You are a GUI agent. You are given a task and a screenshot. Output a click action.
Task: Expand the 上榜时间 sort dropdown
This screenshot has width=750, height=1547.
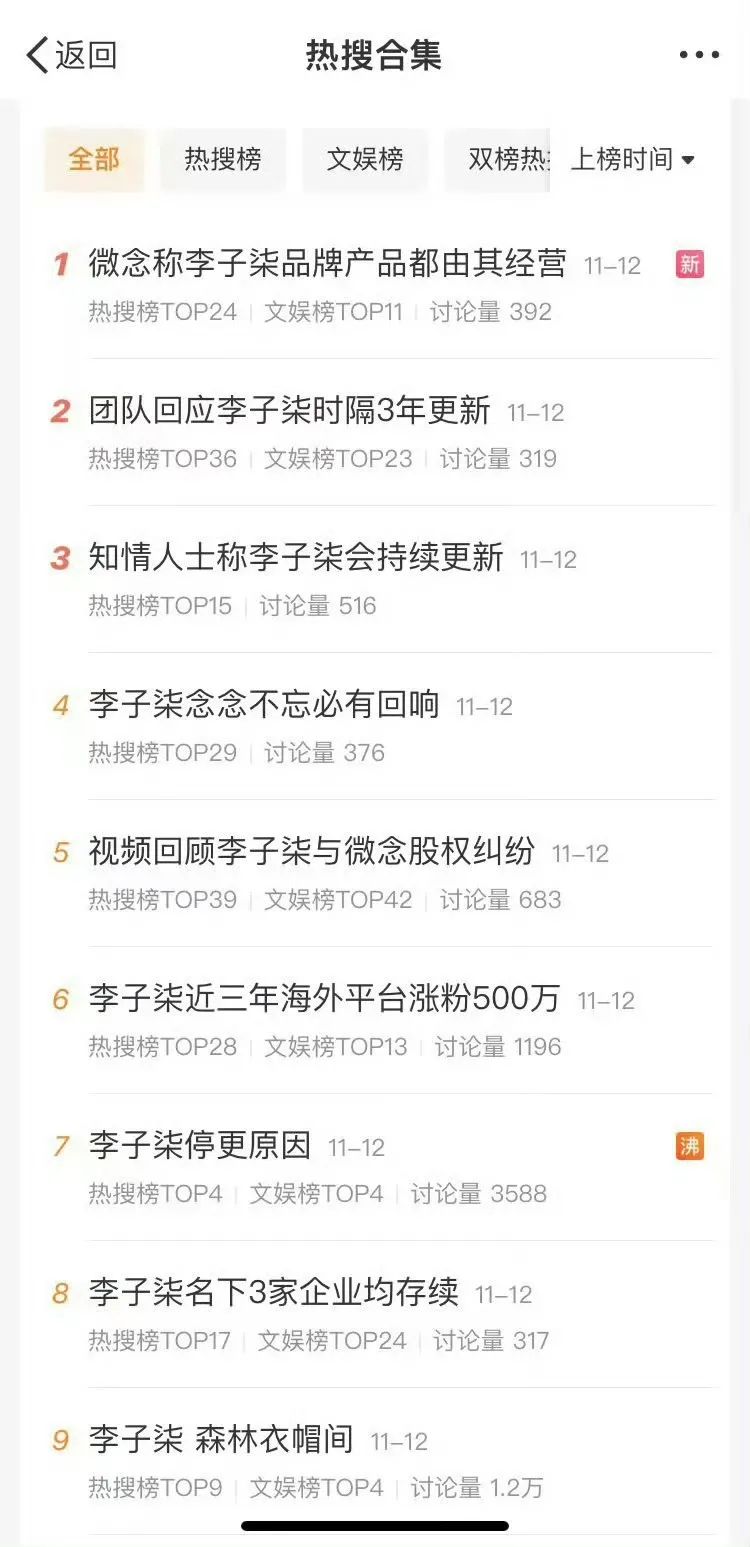point(632,159)
